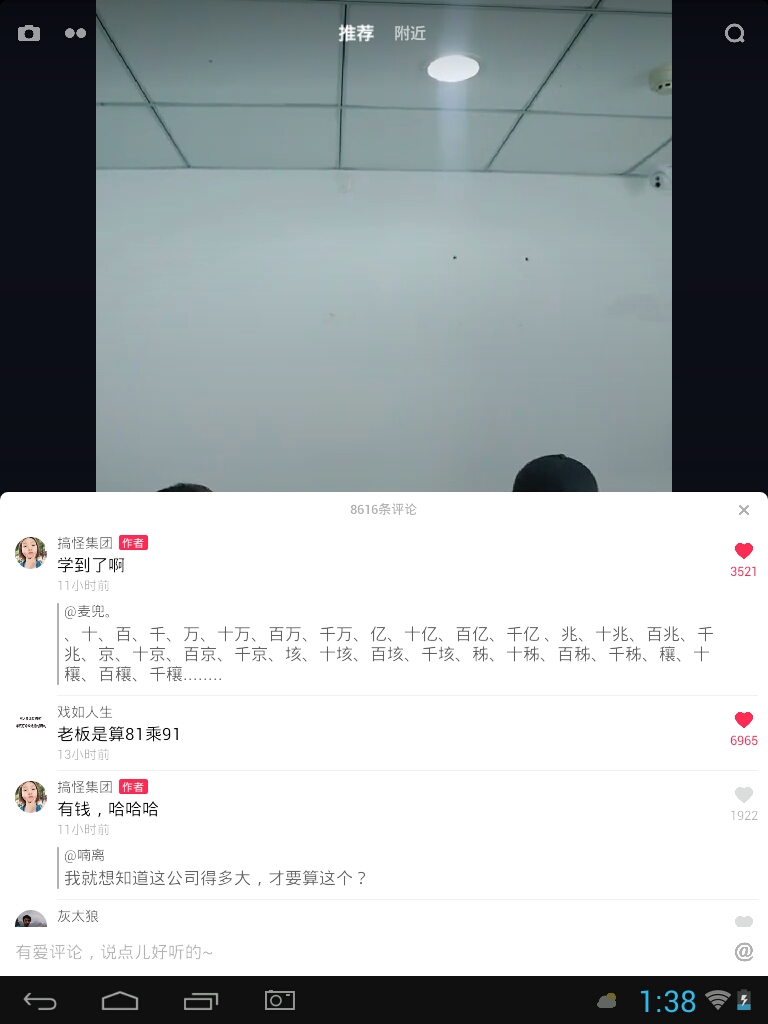Image resolution: width=768 pixels, height=1024 pixels.
Task: Mention a friend with the @ icon
Action: pos(743,952)
